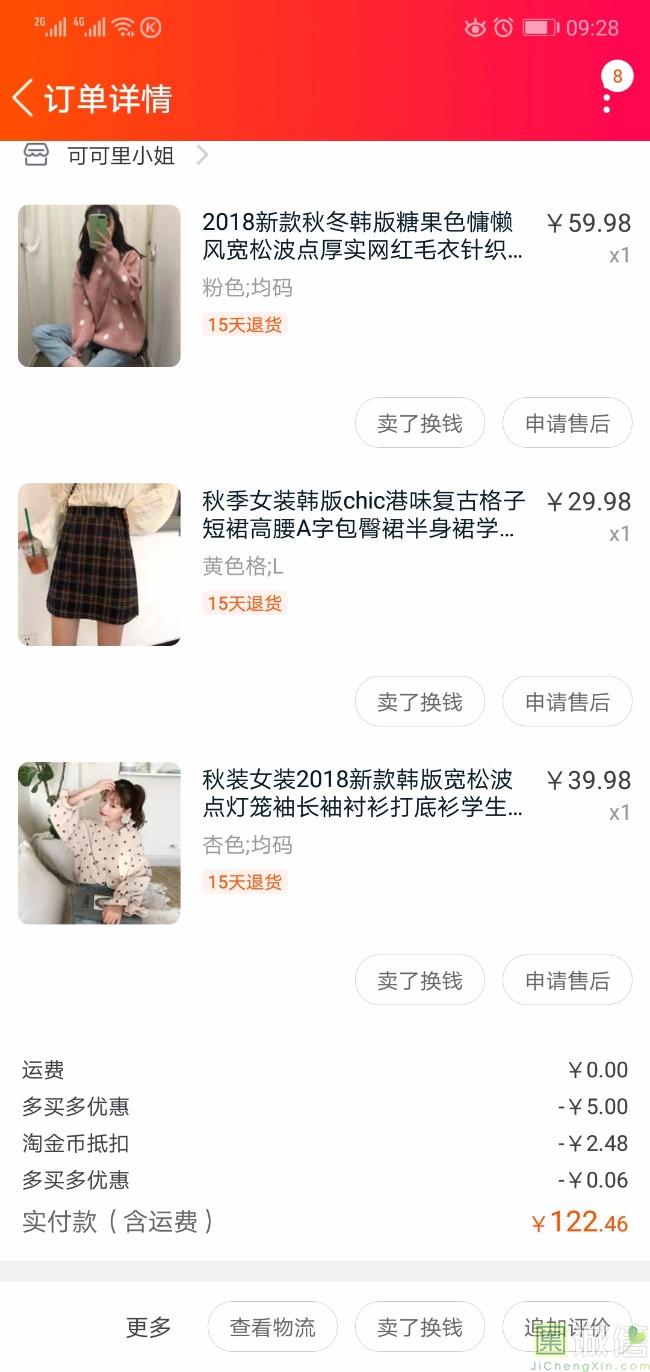This screenshot has width=650, height=1372.
Task: Expand the 更多 options
Action: 148,1327
